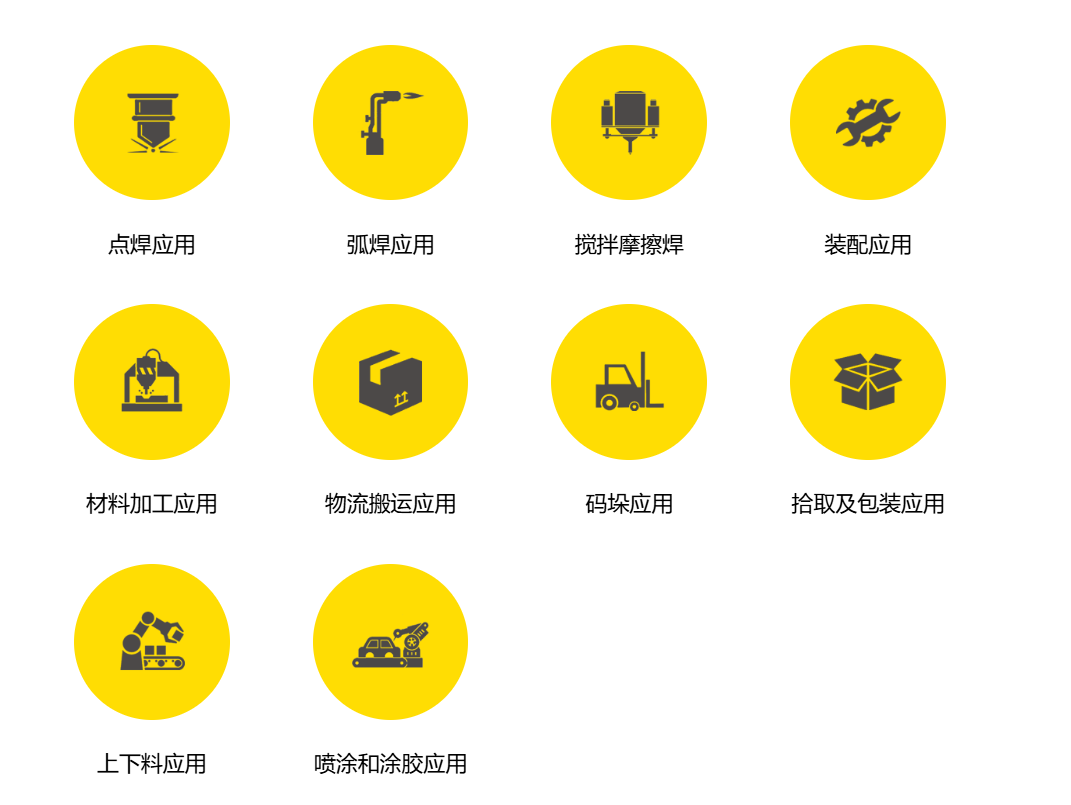1071x805 pixels.
Task: Open the 上下料应用 category
Action: click(x=152, y=642)
